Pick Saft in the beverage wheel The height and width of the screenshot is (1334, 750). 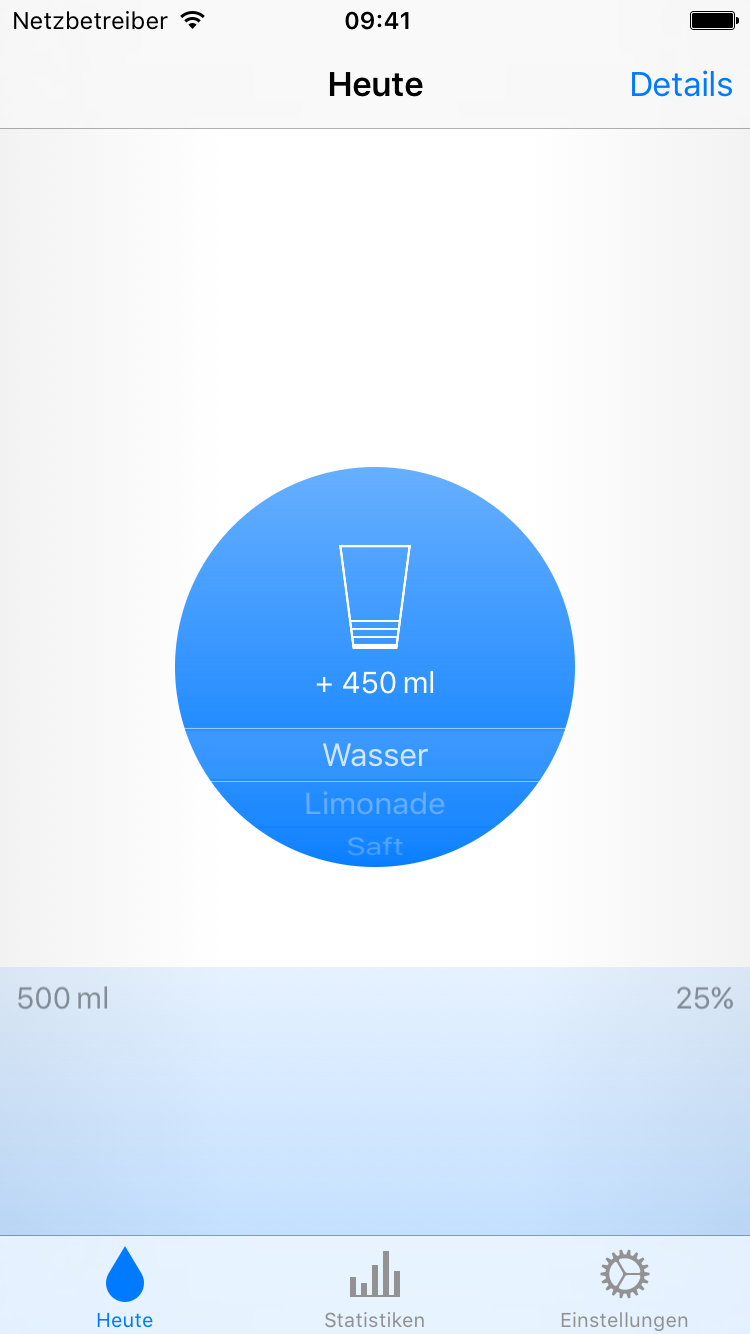tap(375, 845)
